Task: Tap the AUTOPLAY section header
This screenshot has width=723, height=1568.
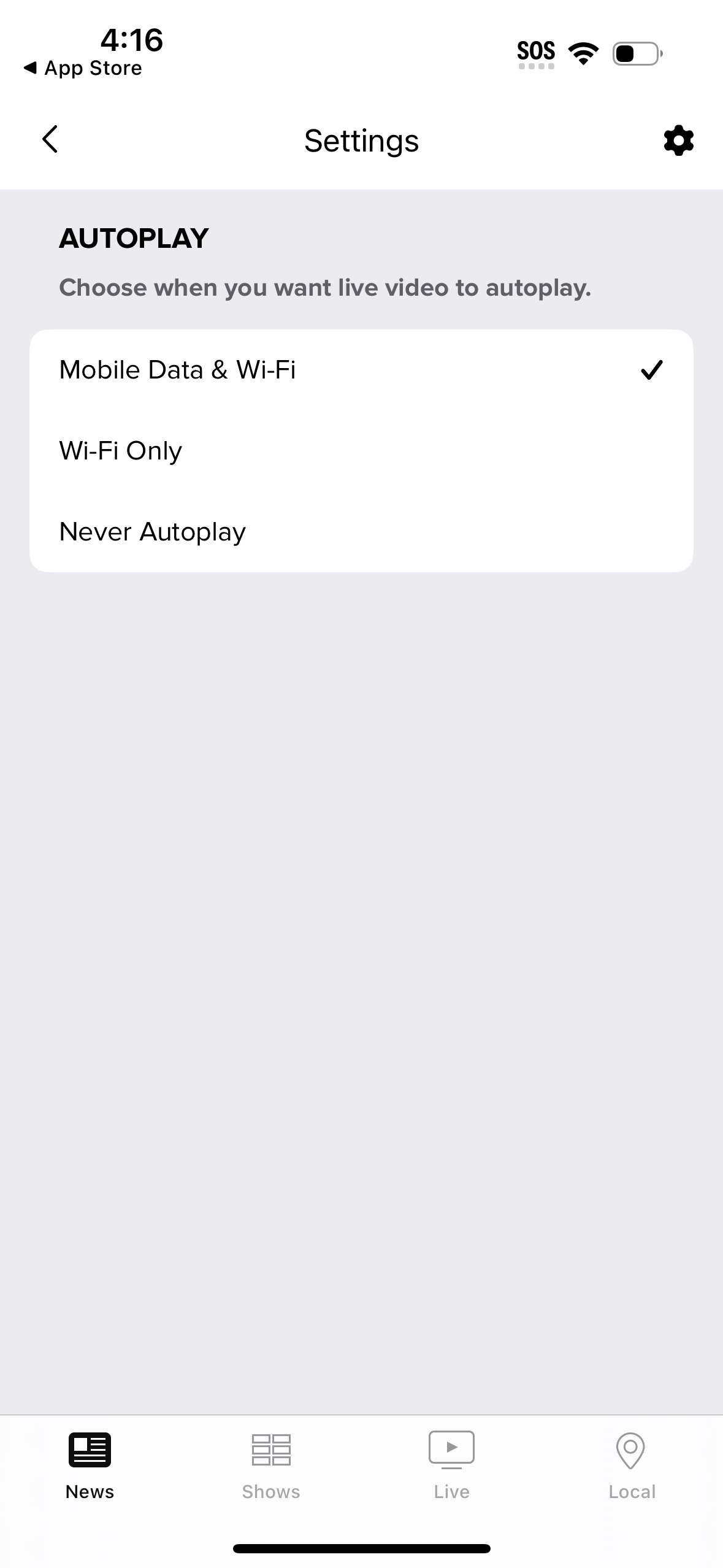Action: [134, 237]
